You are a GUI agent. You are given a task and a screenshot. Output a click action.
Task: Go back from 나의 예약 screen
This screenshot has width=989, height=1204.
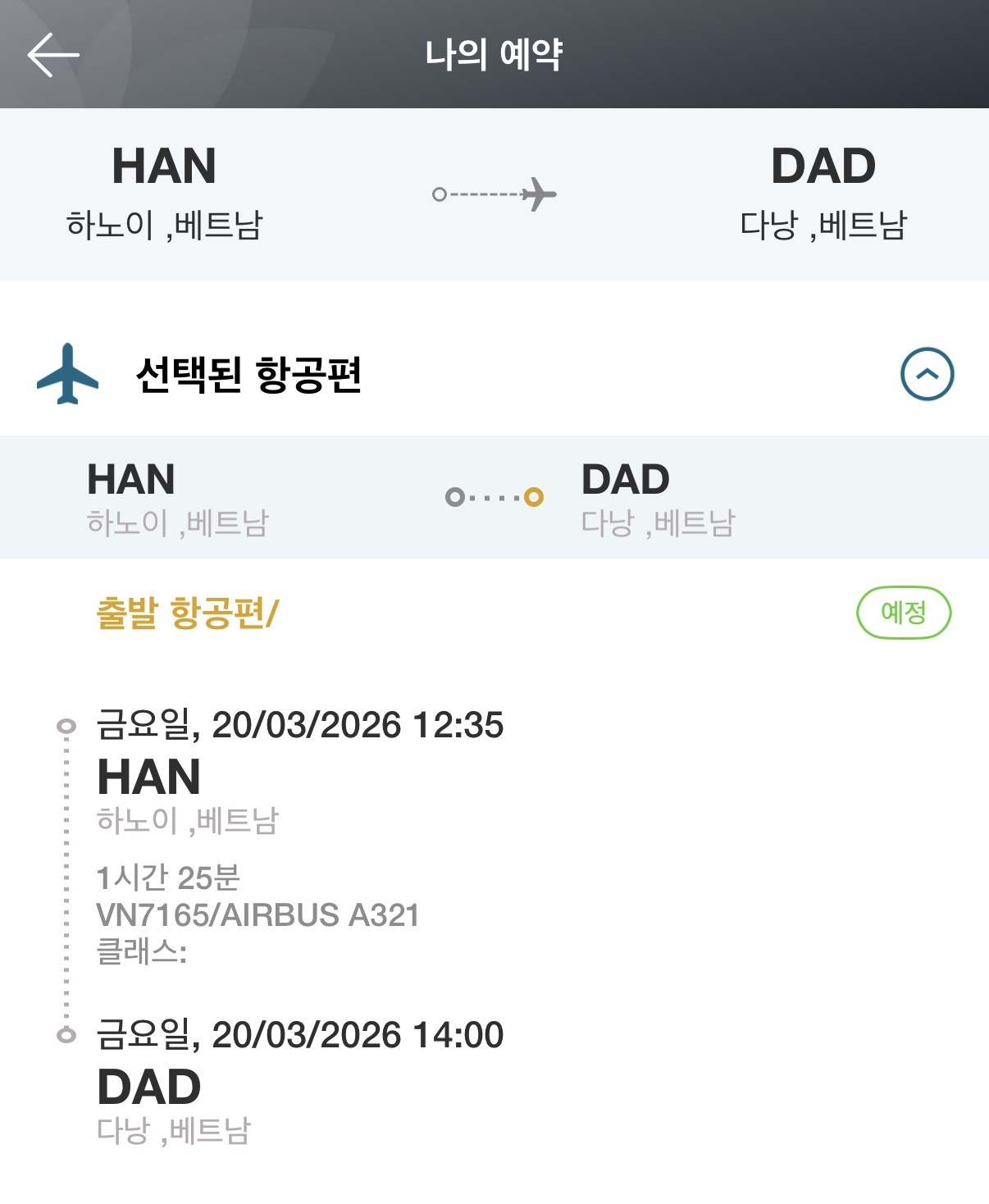(x=53, y=55)
